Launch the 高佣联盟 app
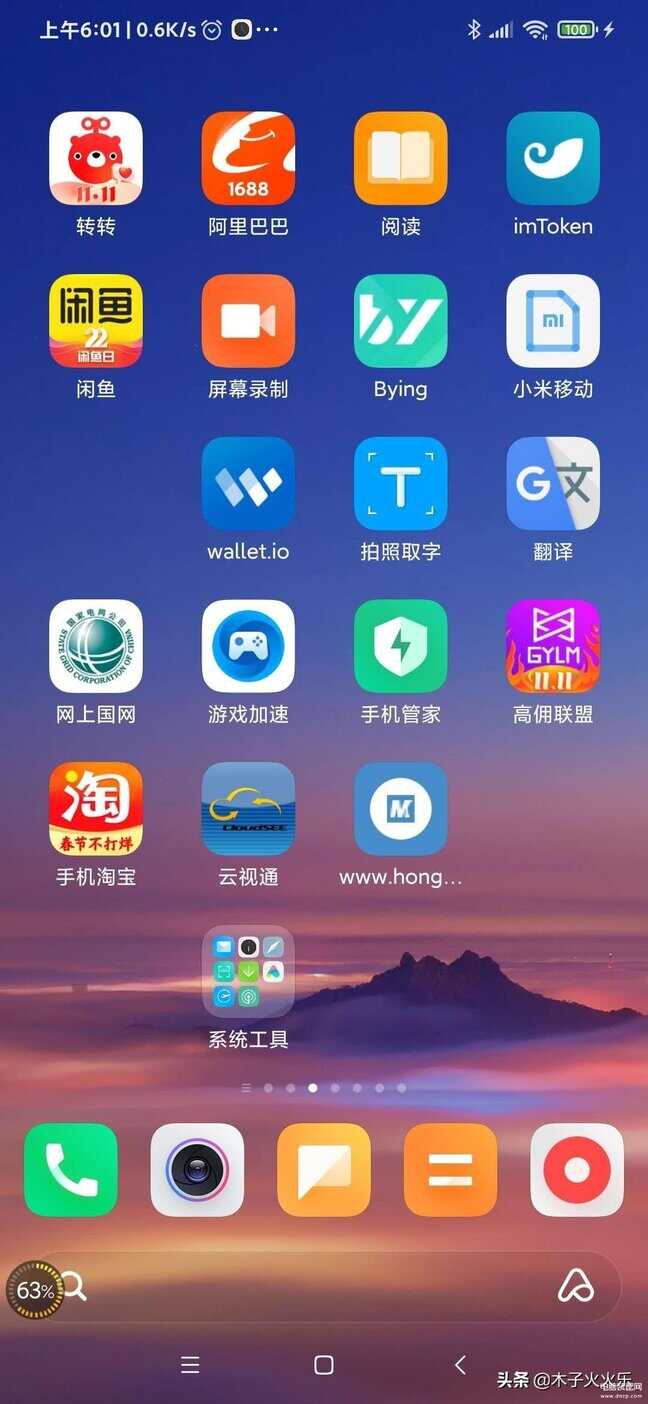 point(553,646)
